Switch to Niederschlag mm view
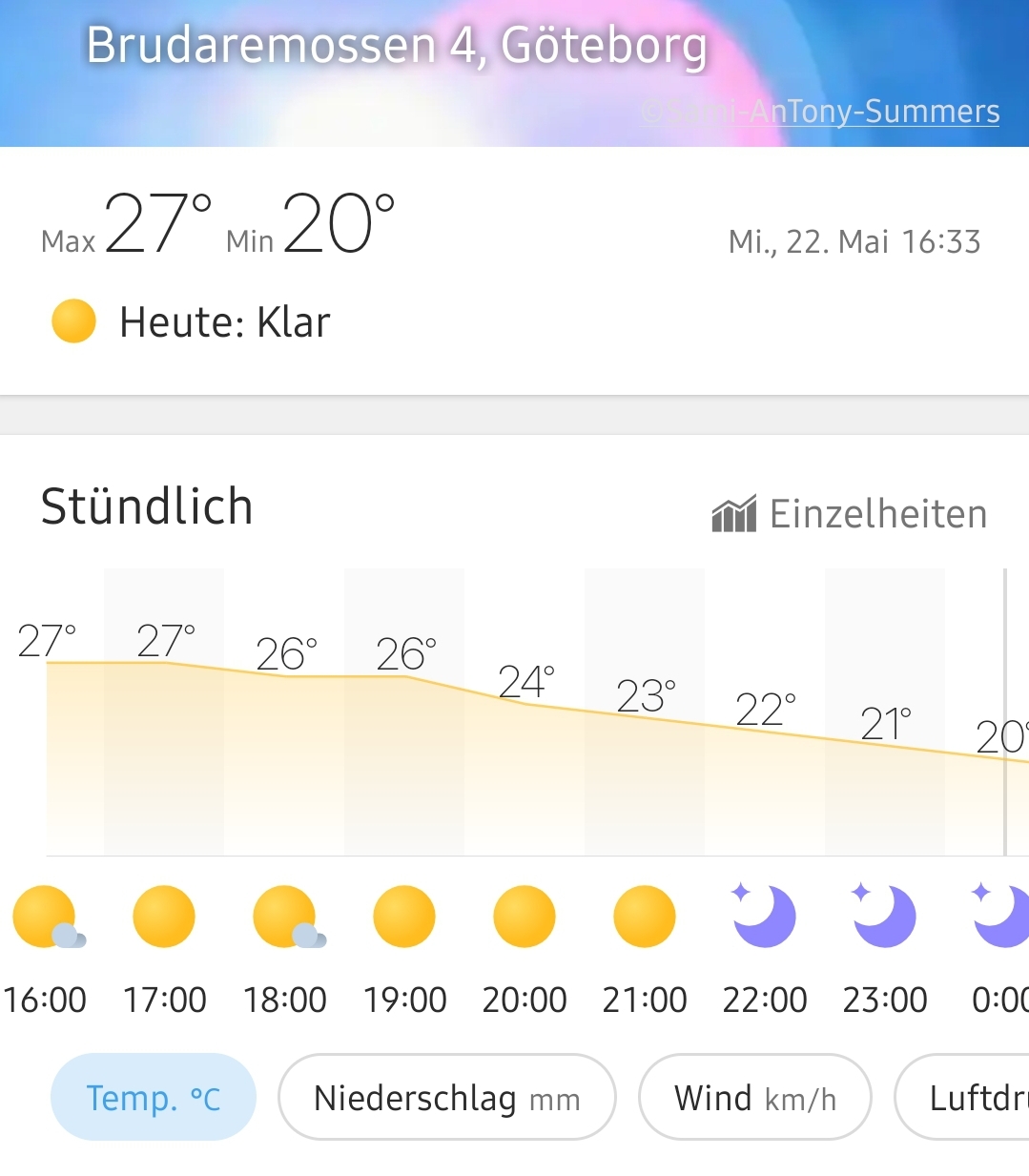Screen dimensions: 1029x1176 pyautogui.click(x=446, y=1098)
